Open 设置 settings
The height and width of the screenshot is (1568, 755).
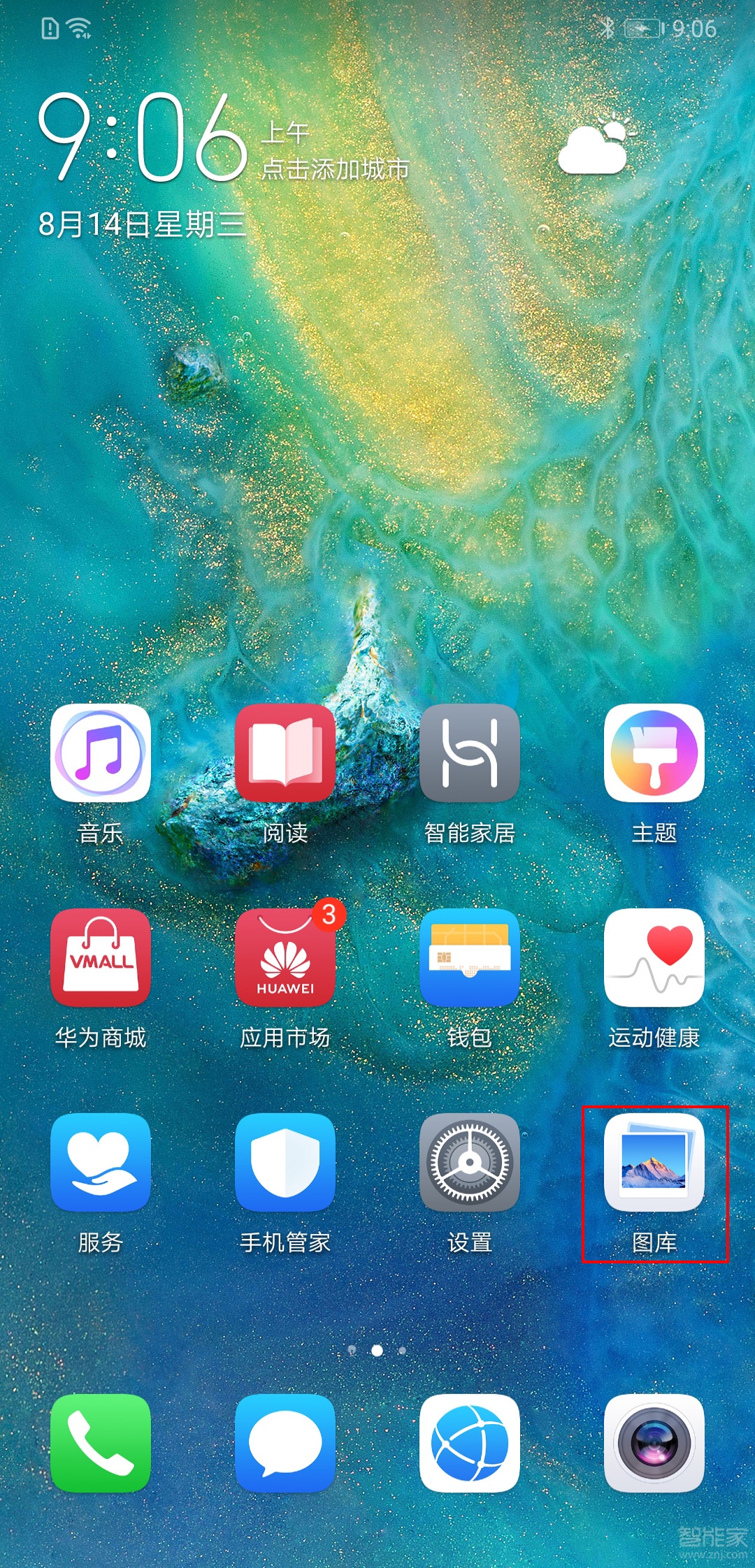(x=470, y=1163)
